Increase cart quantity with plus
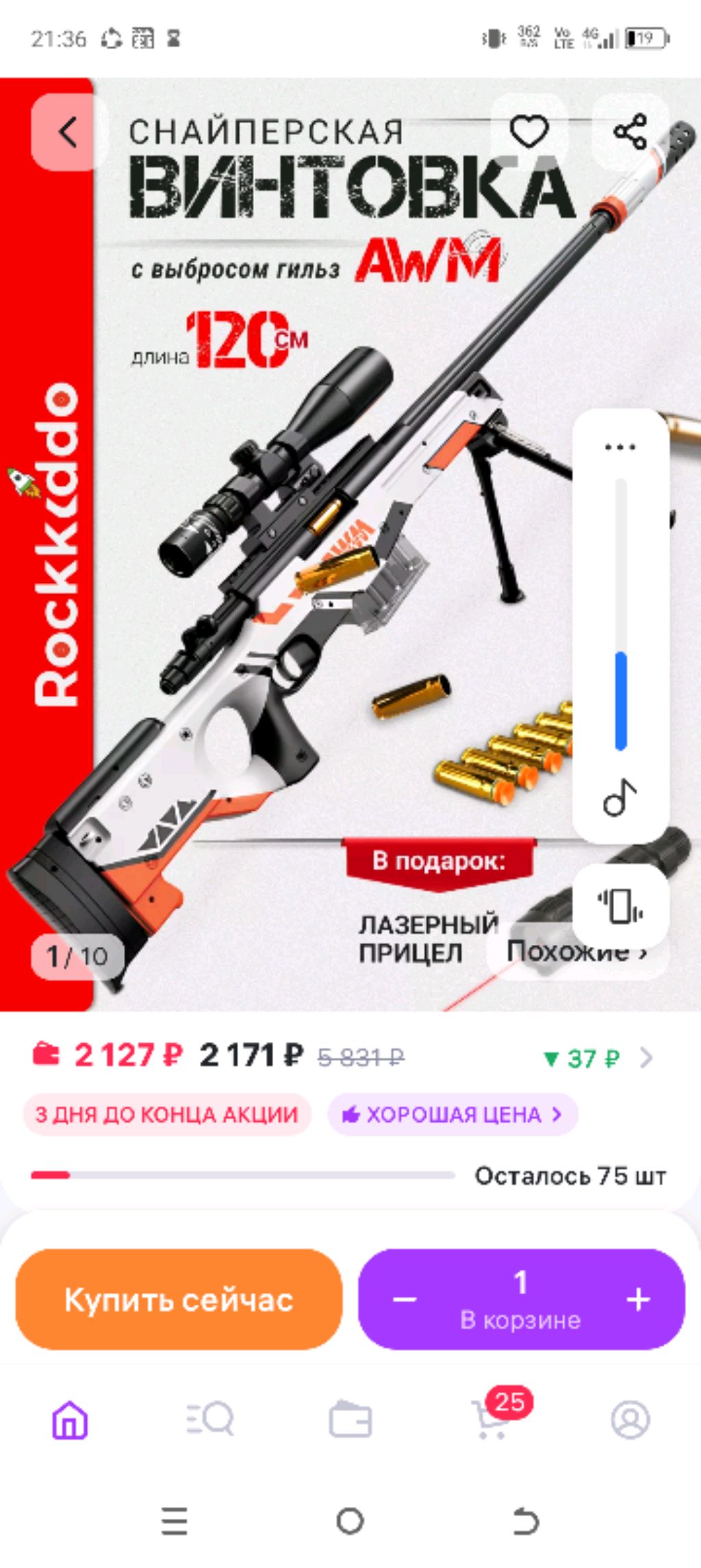 click(638, 1299)
